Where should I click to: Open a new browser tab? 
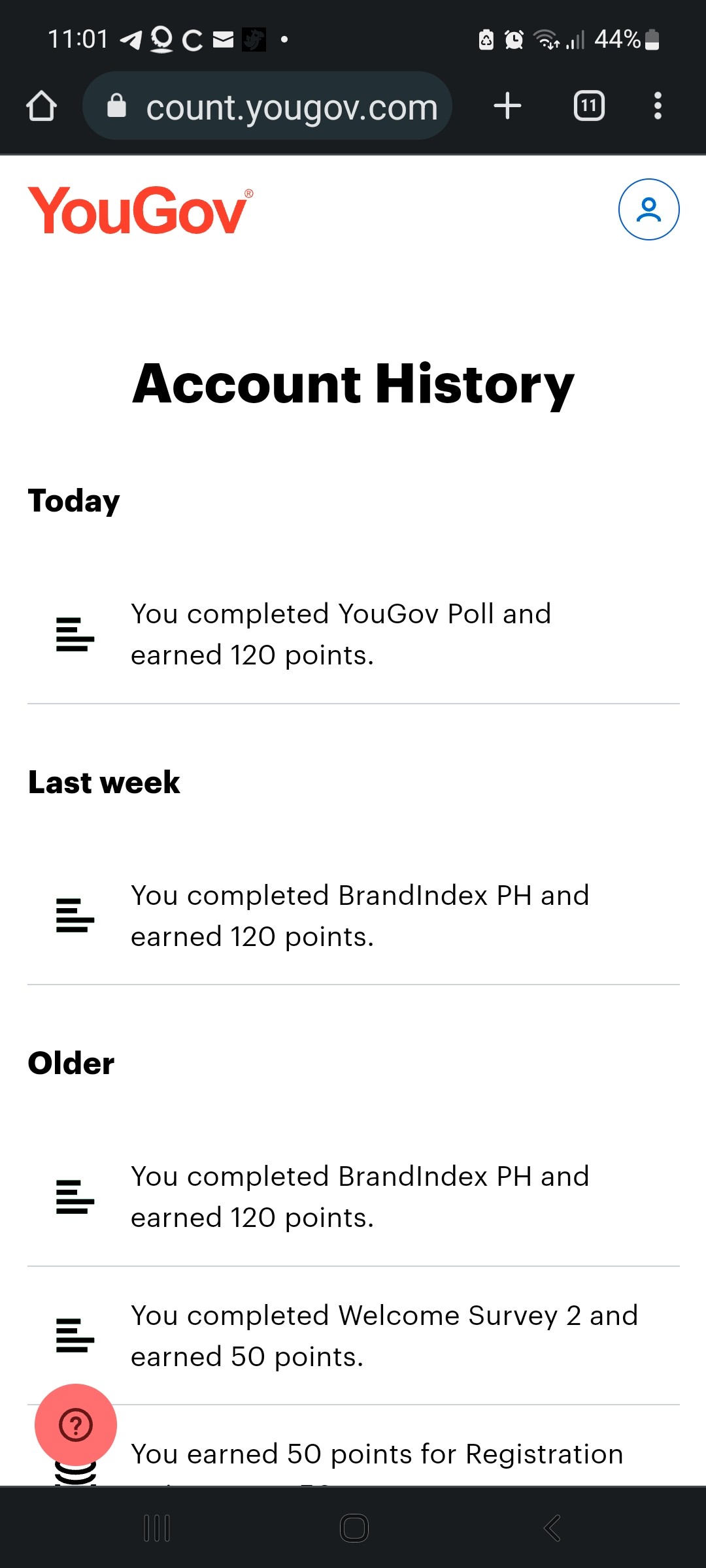507,106
